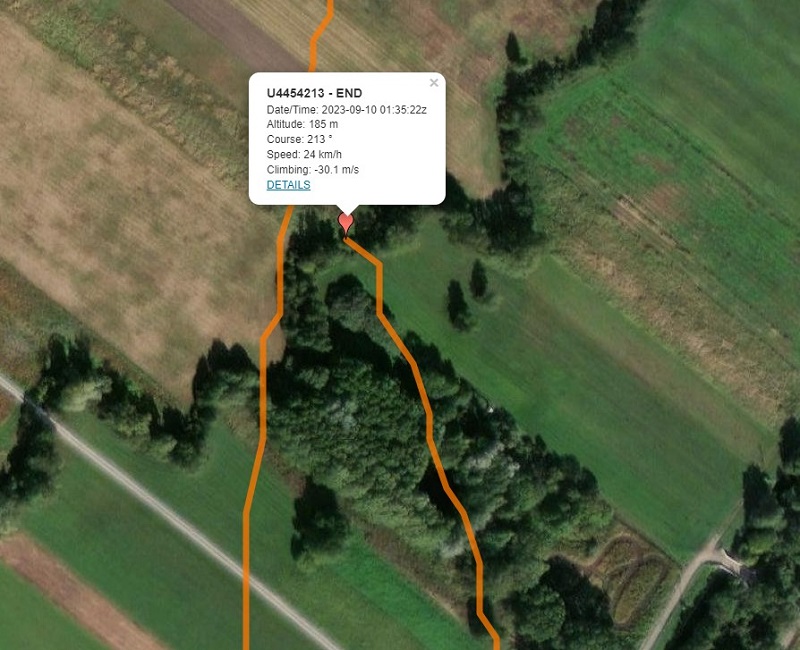The image size is (800, 650).
Task: Tap the red END location marker
Action: (x=346, y=222)
